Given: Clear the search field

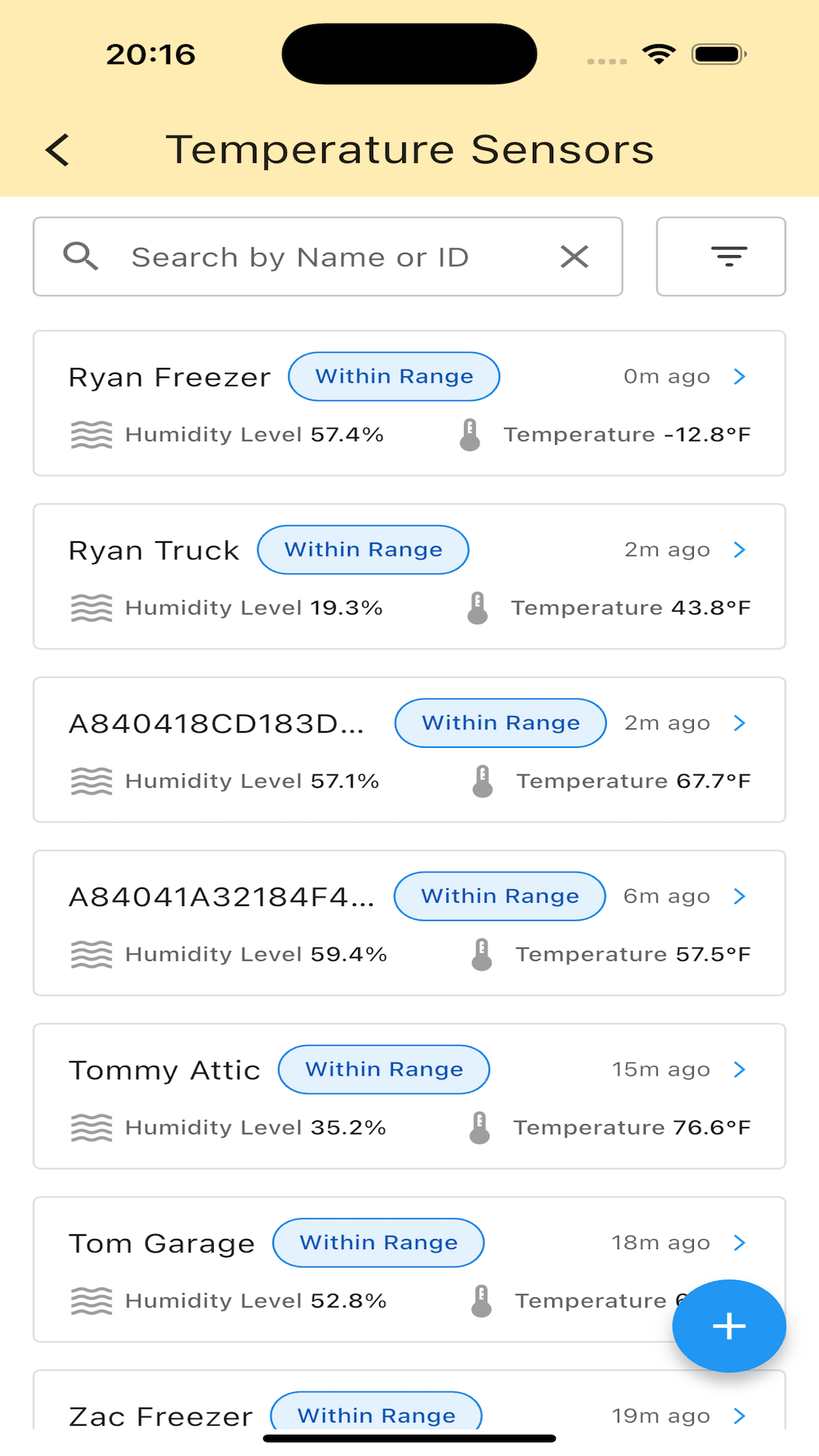Looking at the screenshot, I should pos(574,257).
